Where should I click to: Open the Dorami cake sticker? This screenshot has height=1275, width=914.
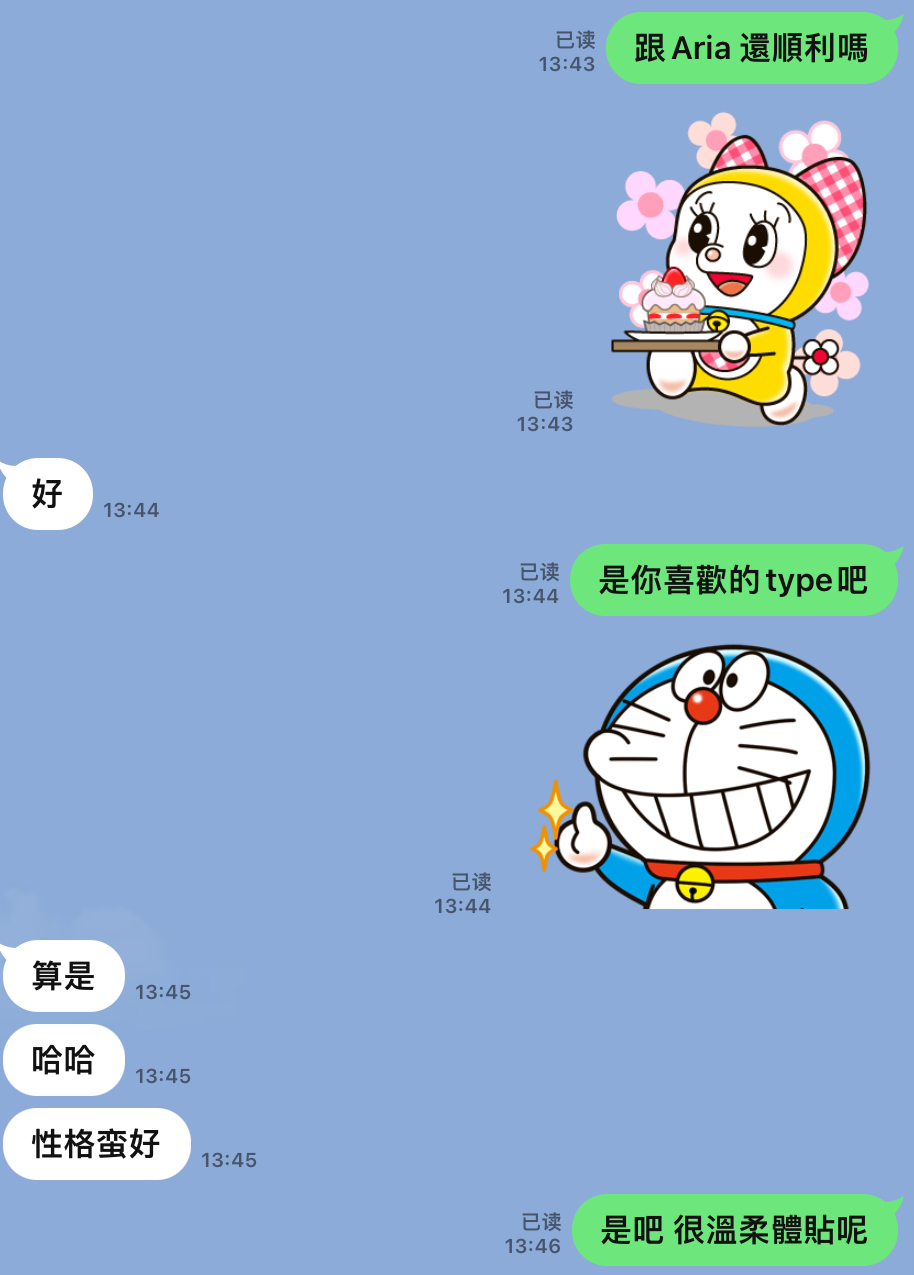tap(740, 270)
